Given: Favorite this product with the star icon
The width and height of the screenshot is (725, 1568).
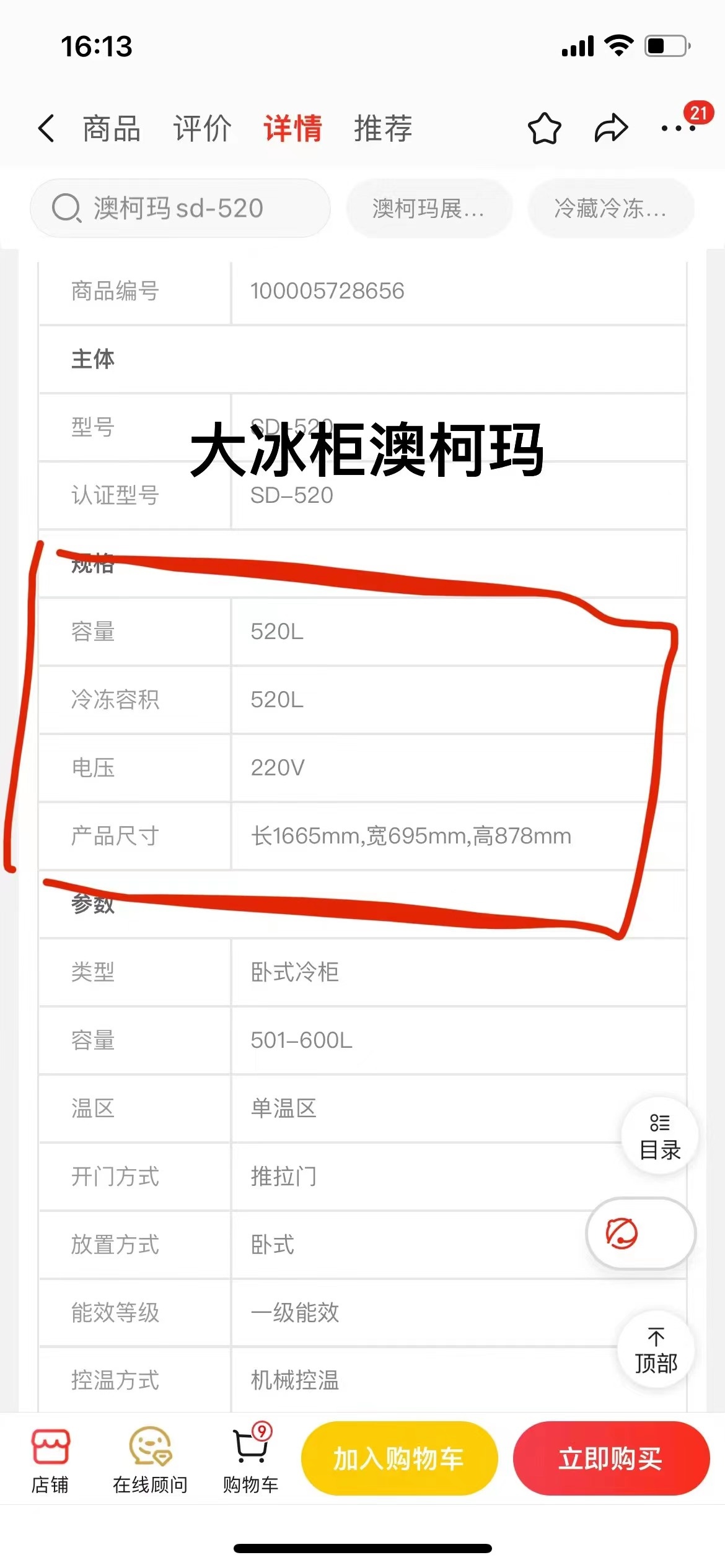Looking at the screenshot, I should (x=544, y=128).
